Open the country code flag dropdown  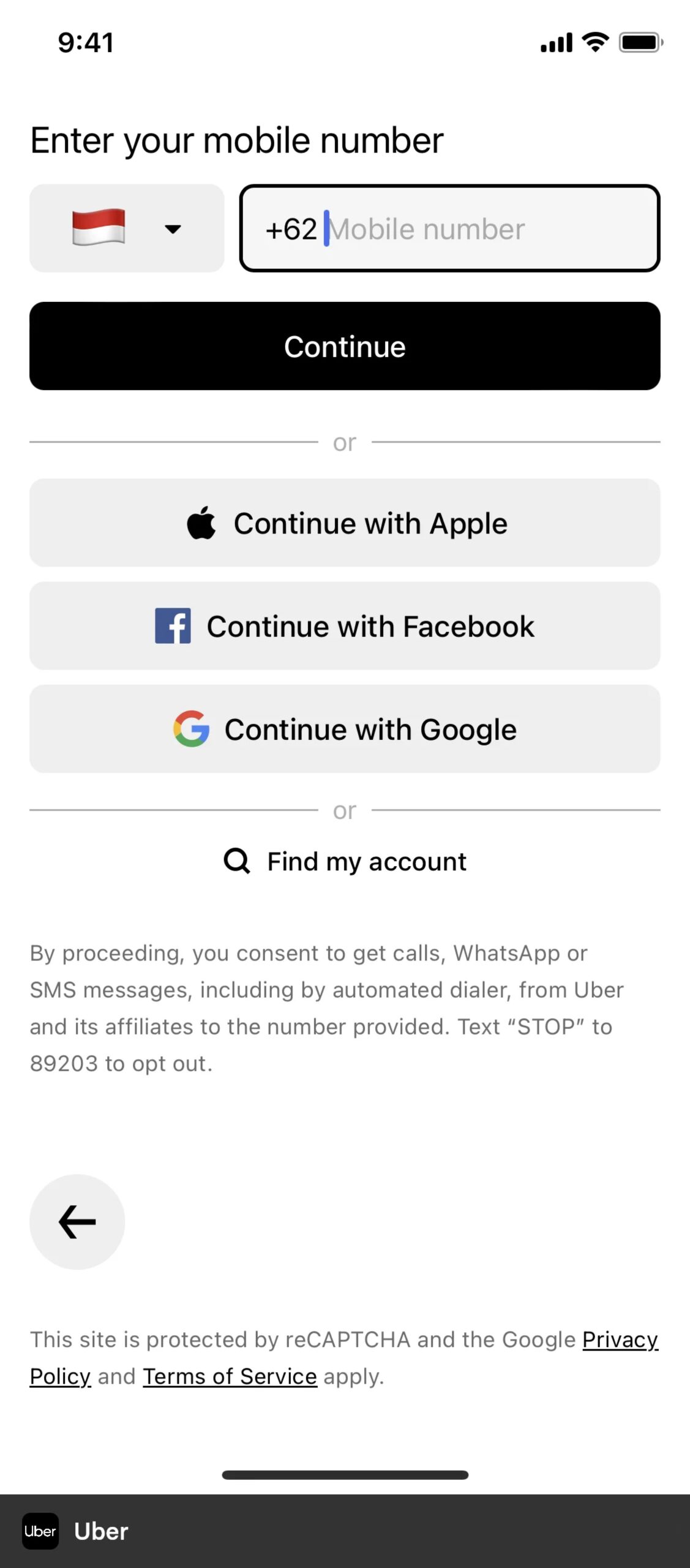pos(127,228)
